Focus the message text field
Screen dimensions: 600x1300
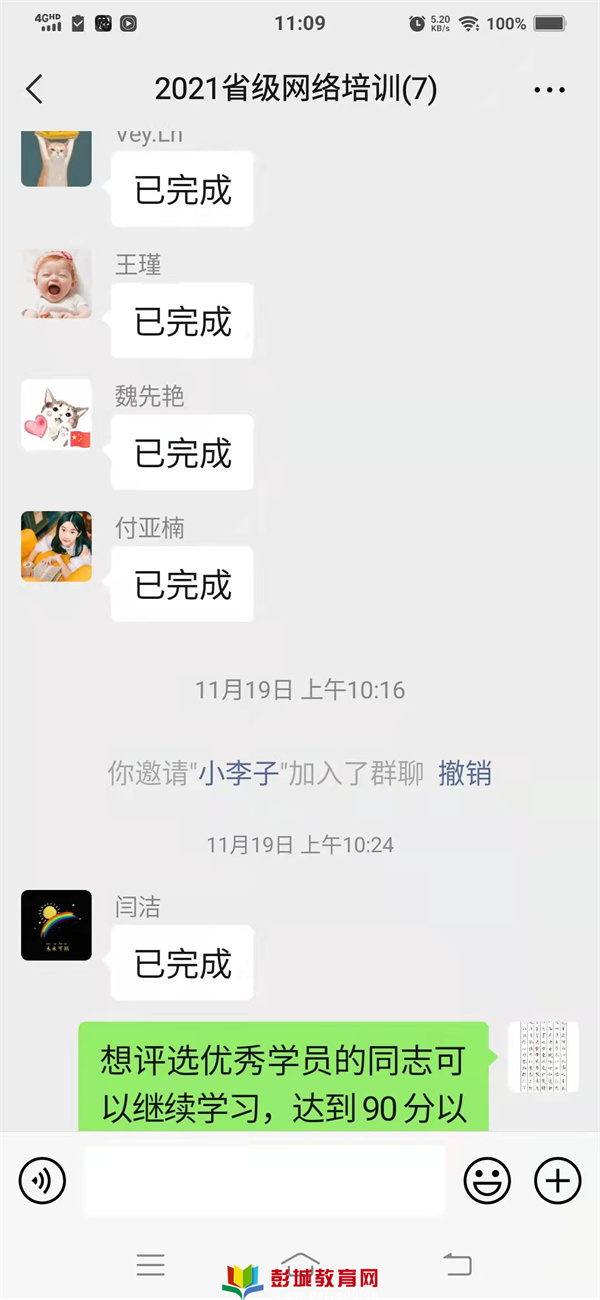264,1181
